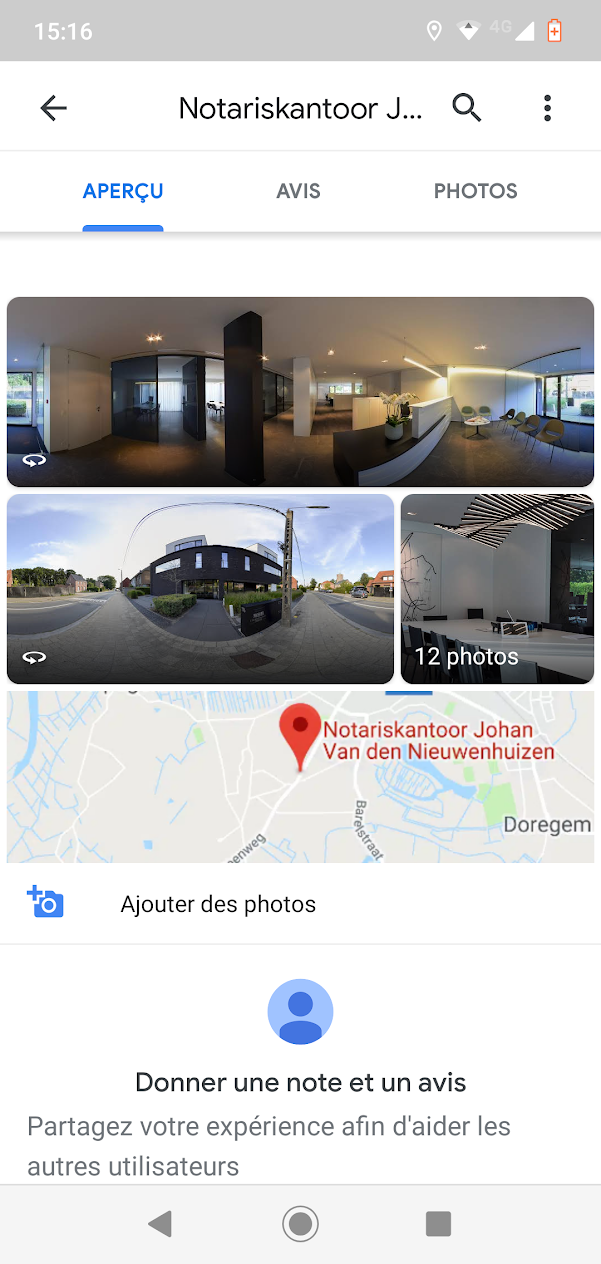Viewport: 601px width, 1264px height.
Task: Open the search magnifier icon
Action: (467, 107)
